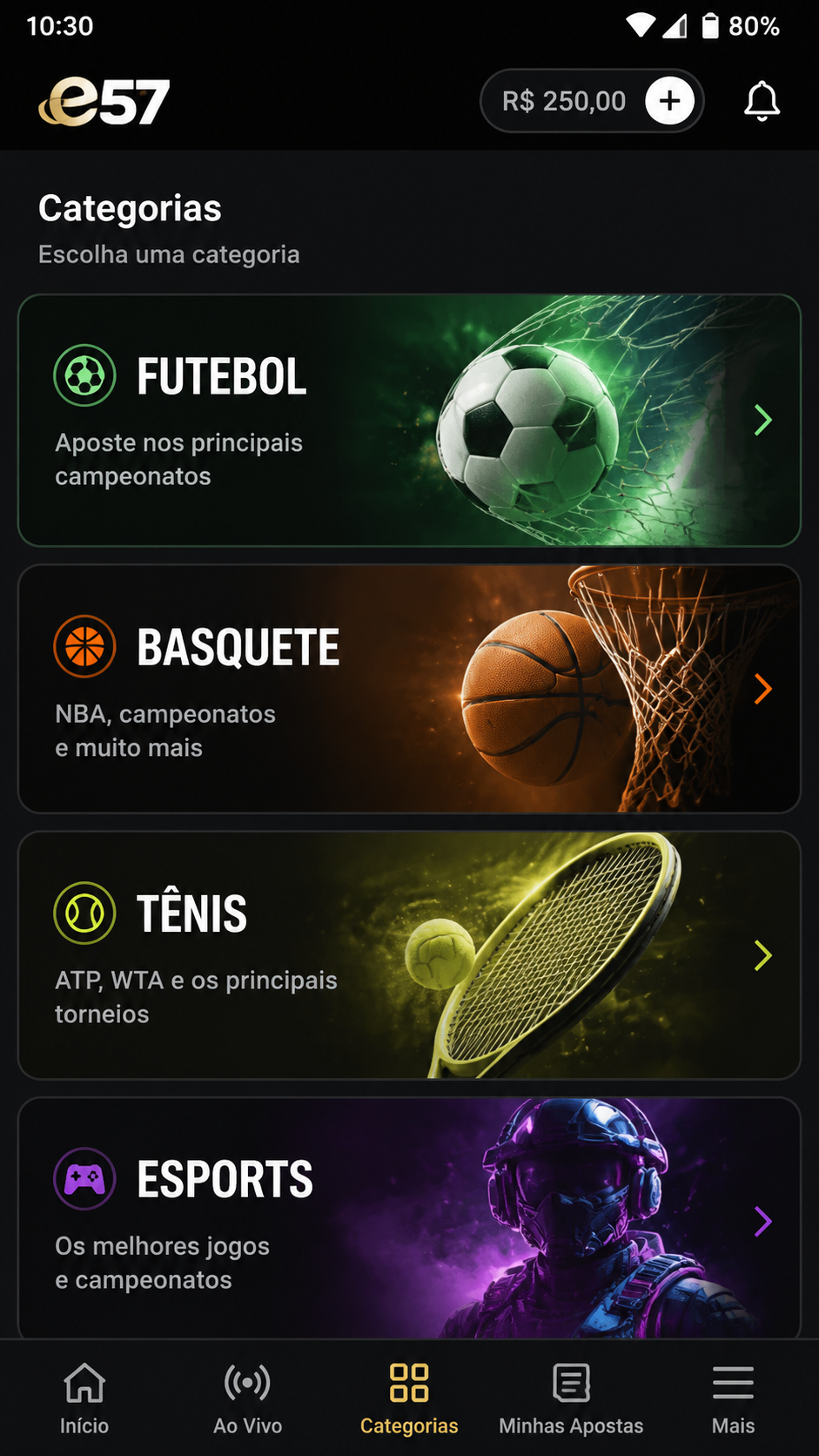819x1456 pixels.
Task: Open the Minhas Apostas tab
Action: pos(571,1399)
